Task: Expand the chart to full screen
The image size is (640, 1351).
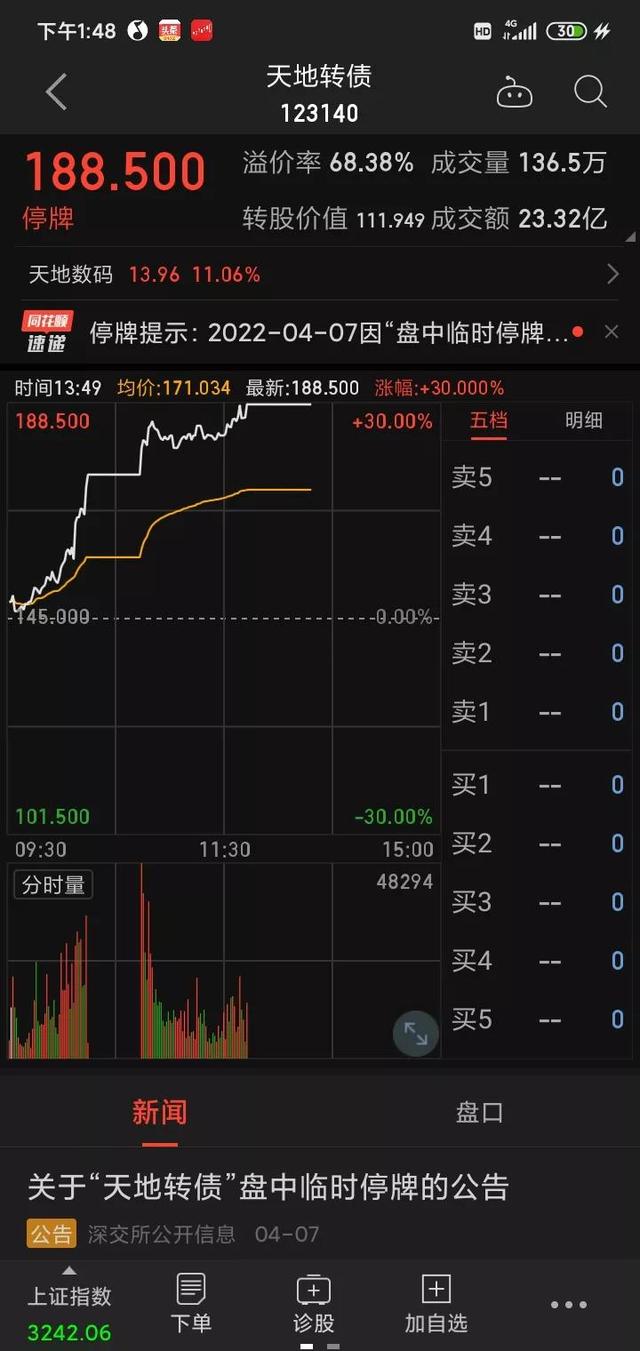Action: point(415,1034)
